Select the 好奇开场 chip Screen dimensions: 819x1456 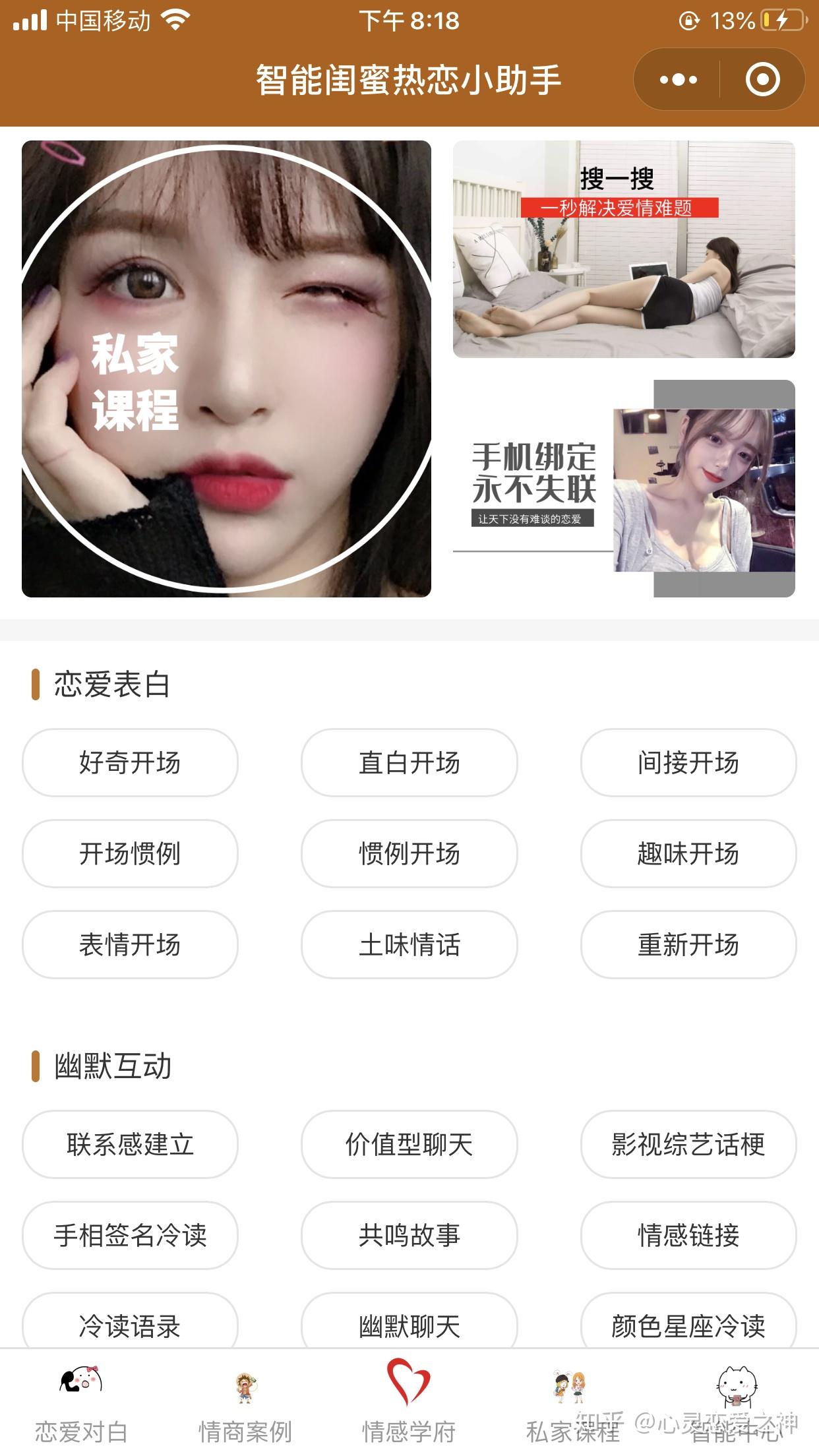130,763
